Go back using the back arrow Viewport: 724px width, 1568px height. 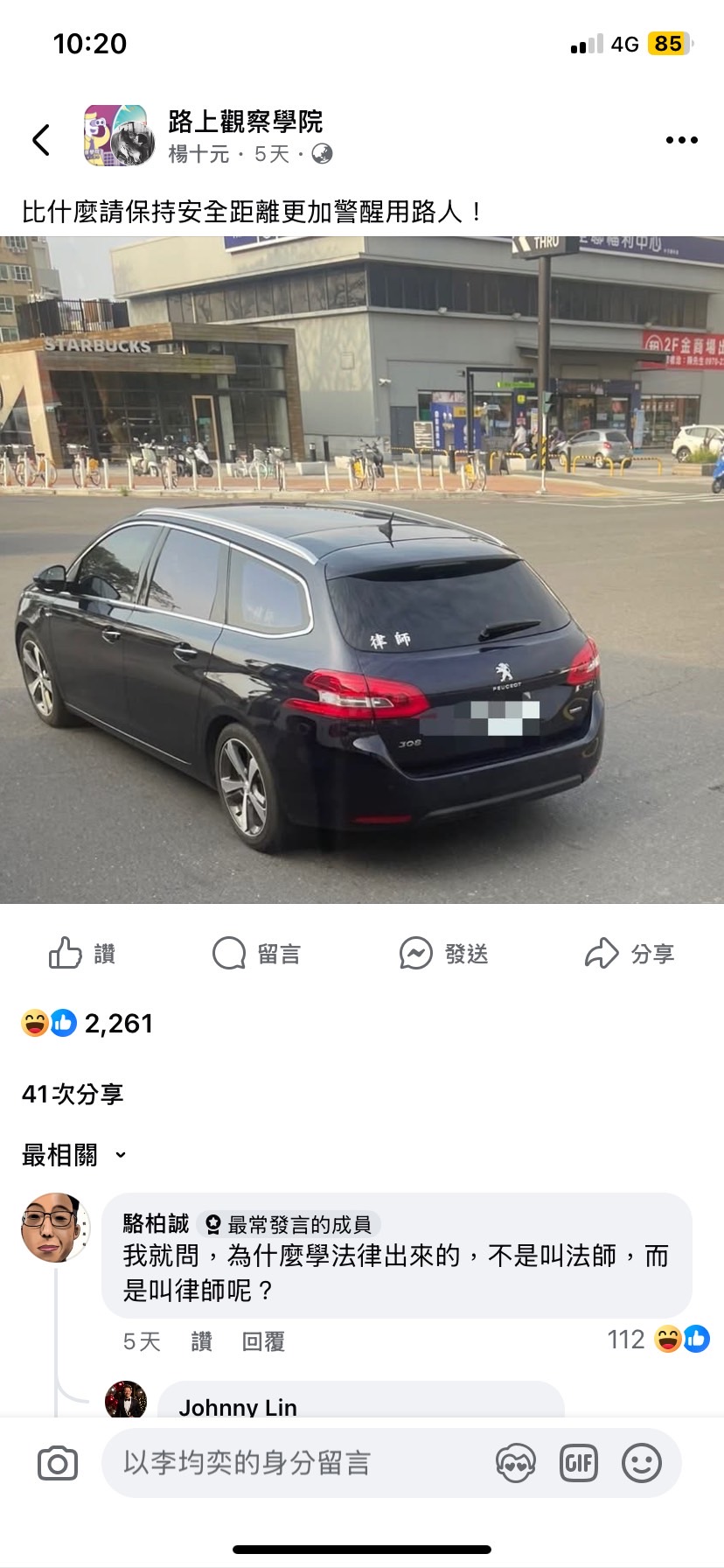pos(41,140)
